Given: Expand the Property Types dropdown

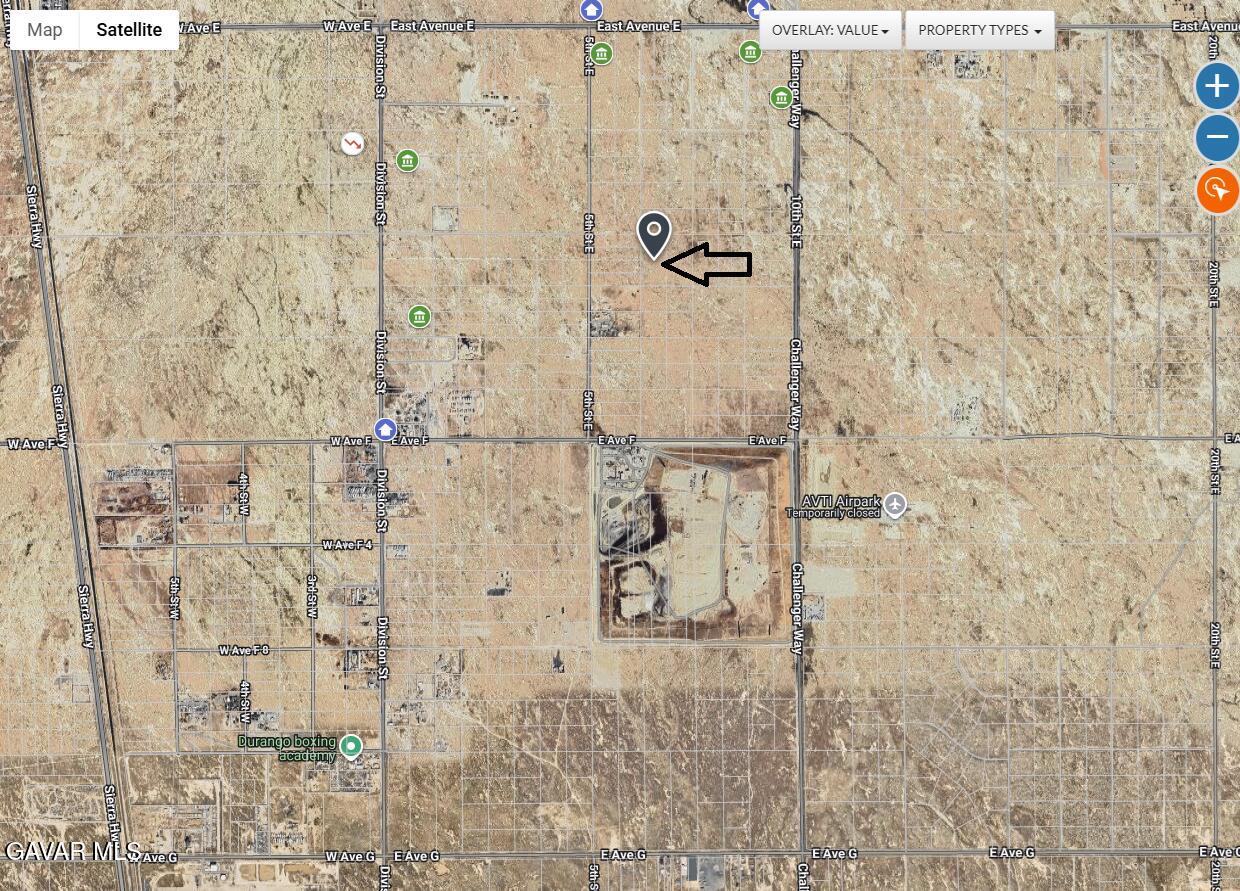Looking at the screenshot, I should pyautogui.click(x=979, y=30).
